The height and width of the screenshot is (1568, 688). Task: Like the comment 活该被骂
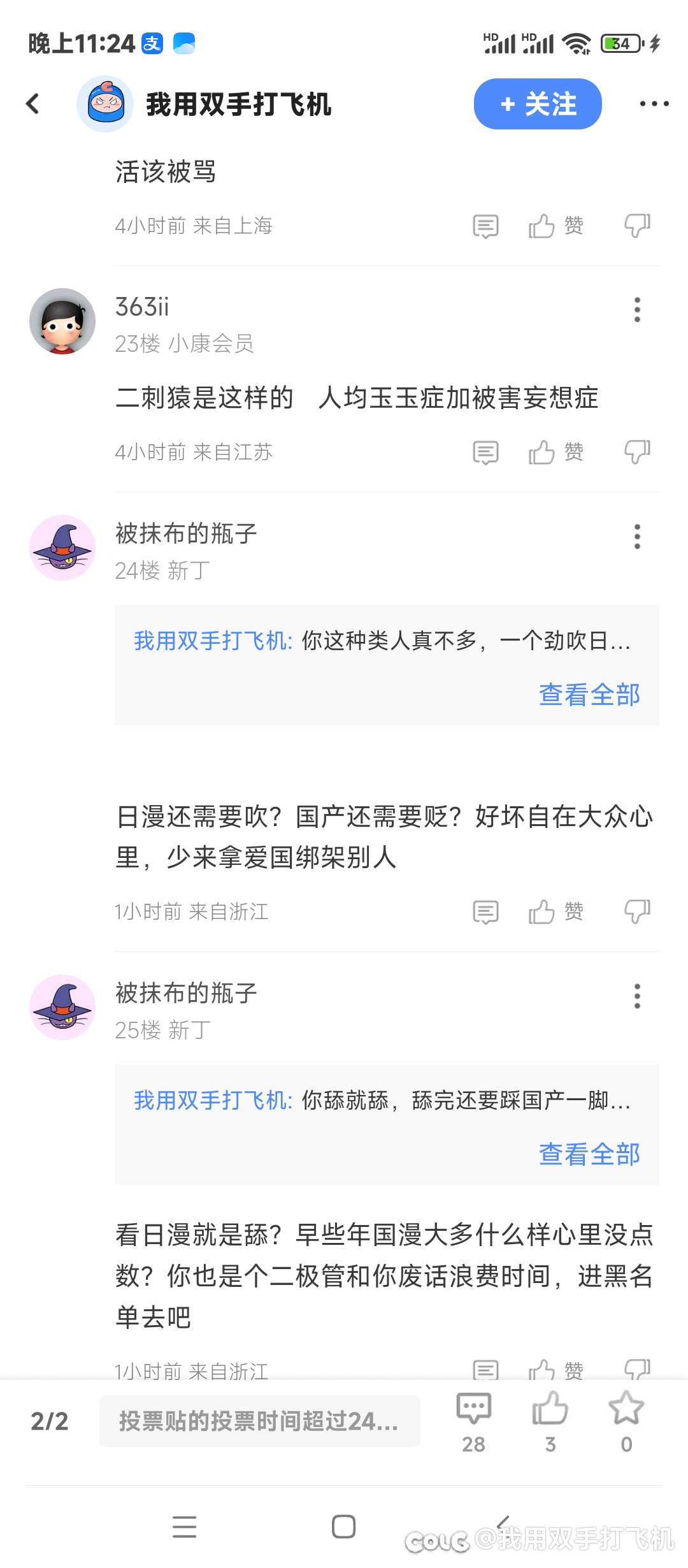tap(555, 226)
